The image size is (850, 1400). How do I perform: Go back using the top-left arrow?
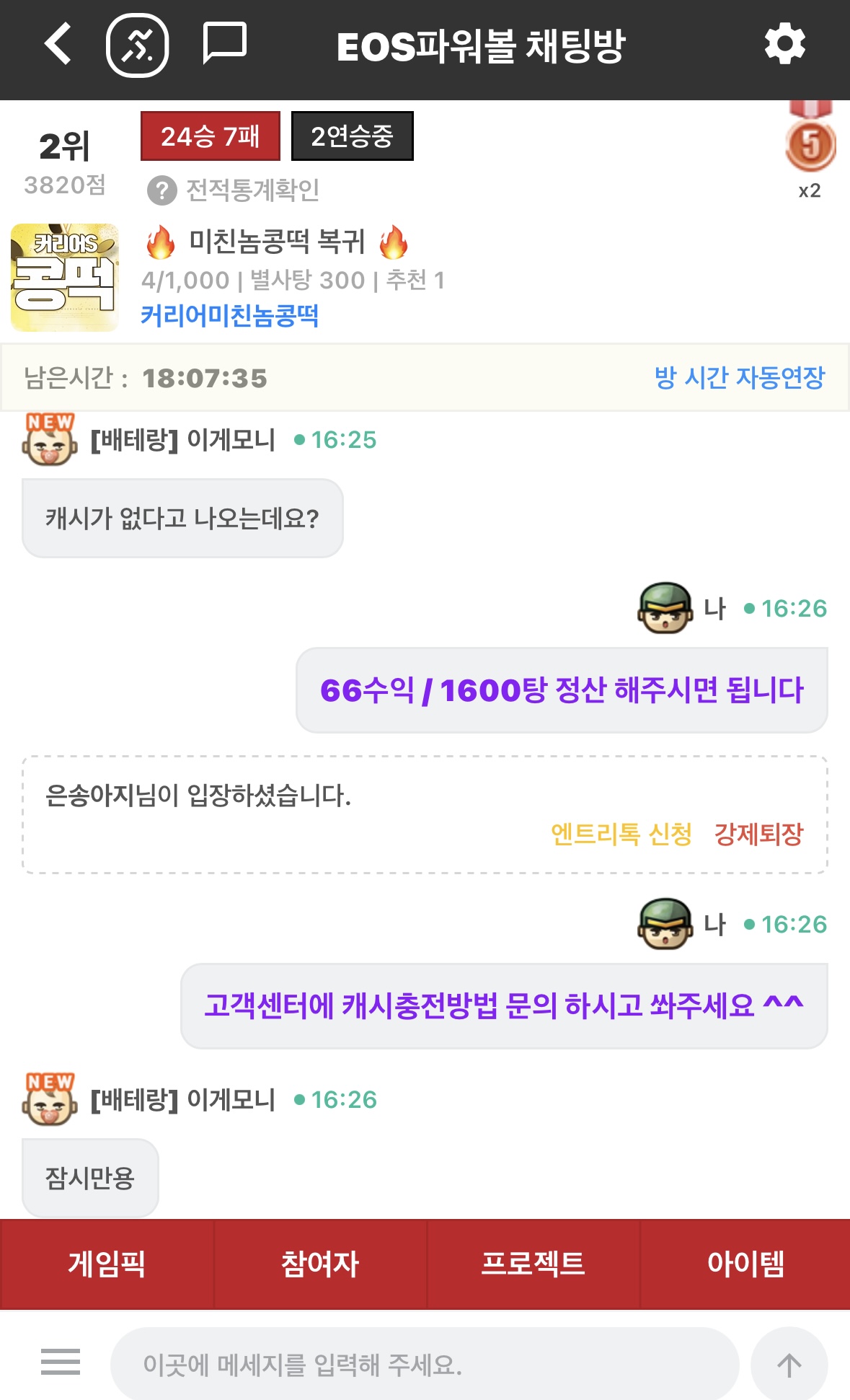(x=59, y=45)
